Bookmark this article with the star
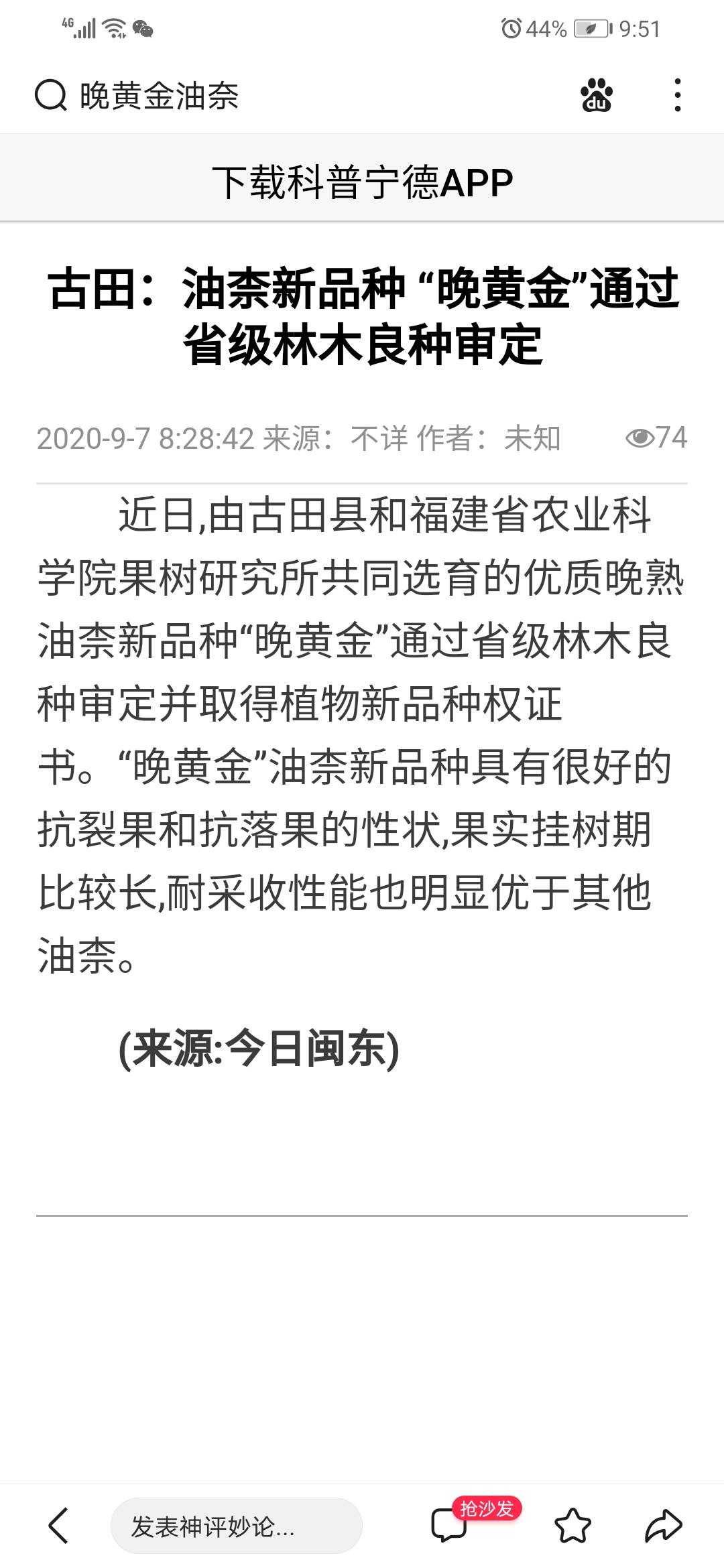The image size is (724, 1568). [573, 1526]
